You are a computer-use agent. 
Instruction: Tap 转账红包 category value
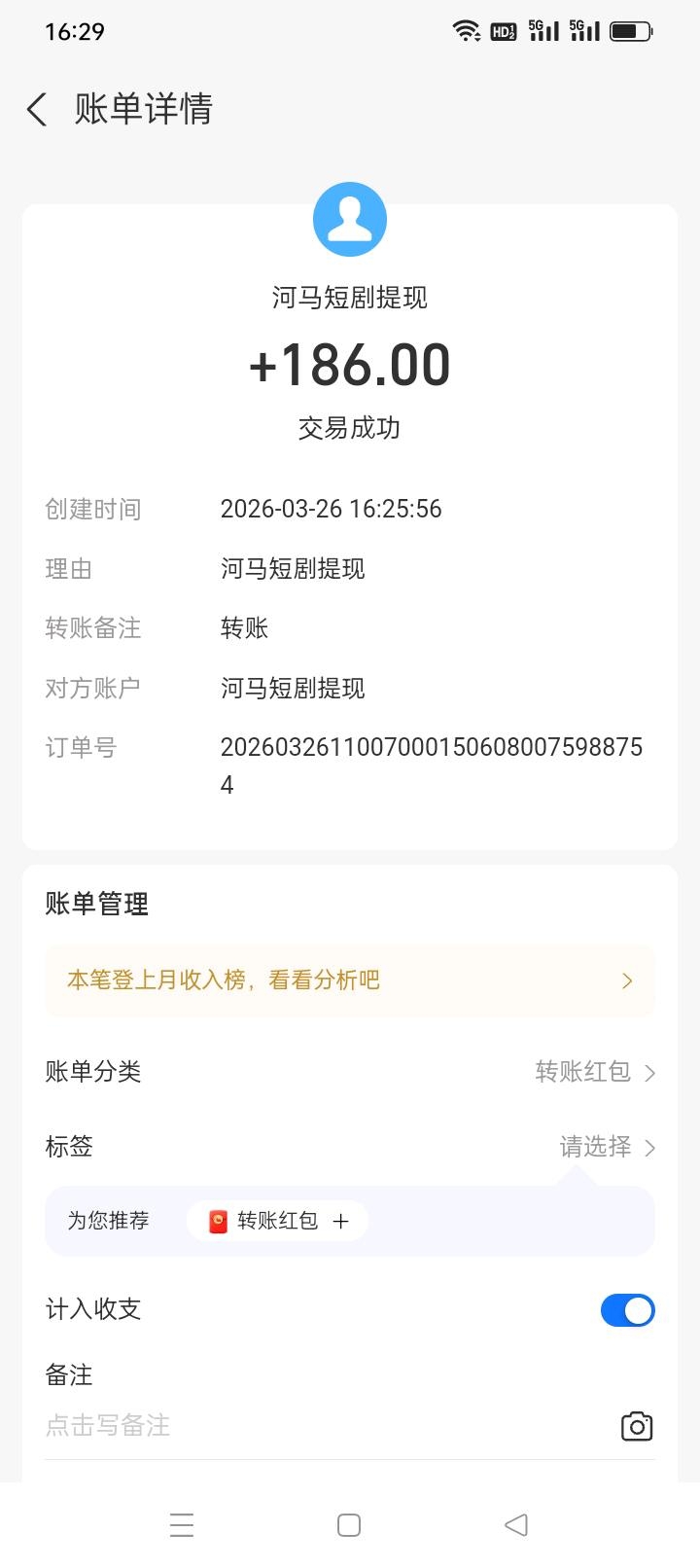[x=583, y=1073]
